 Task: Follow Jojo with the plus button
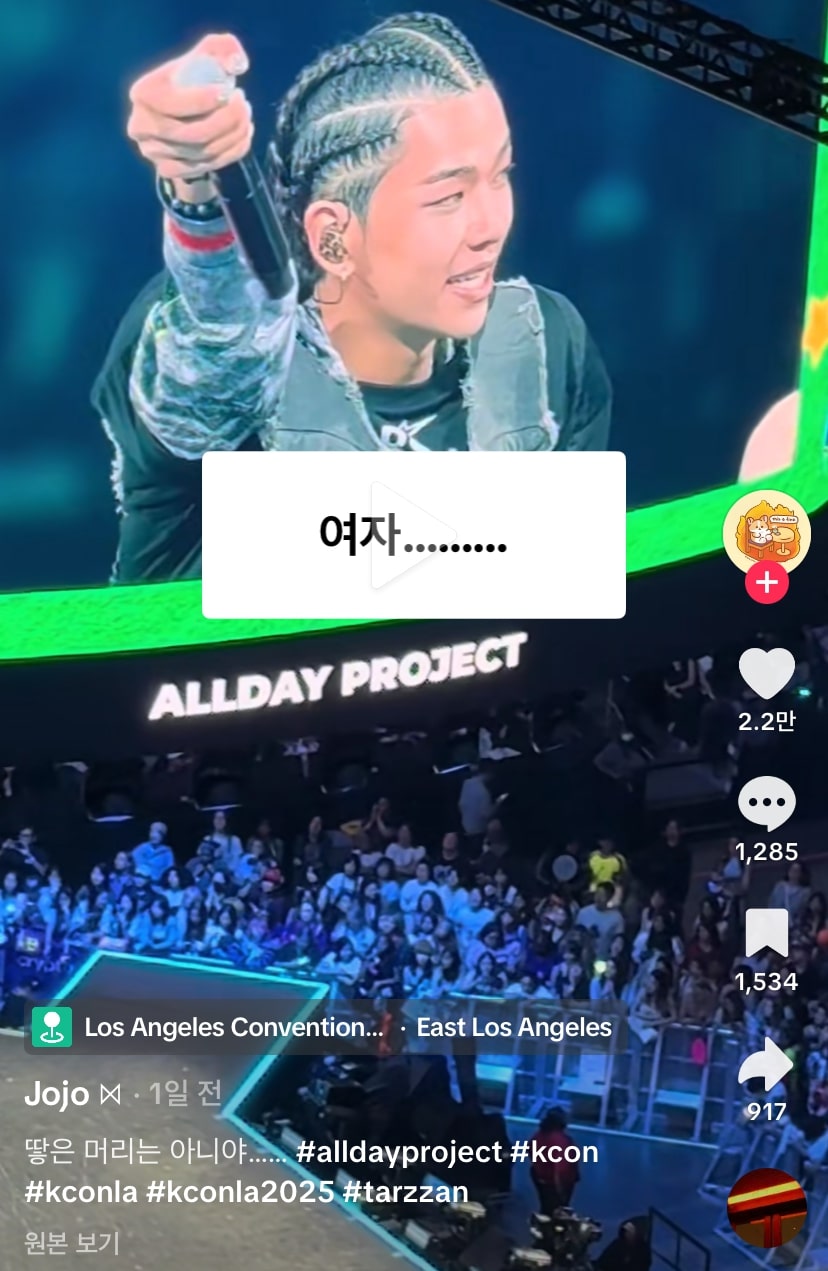coord(766,583)
